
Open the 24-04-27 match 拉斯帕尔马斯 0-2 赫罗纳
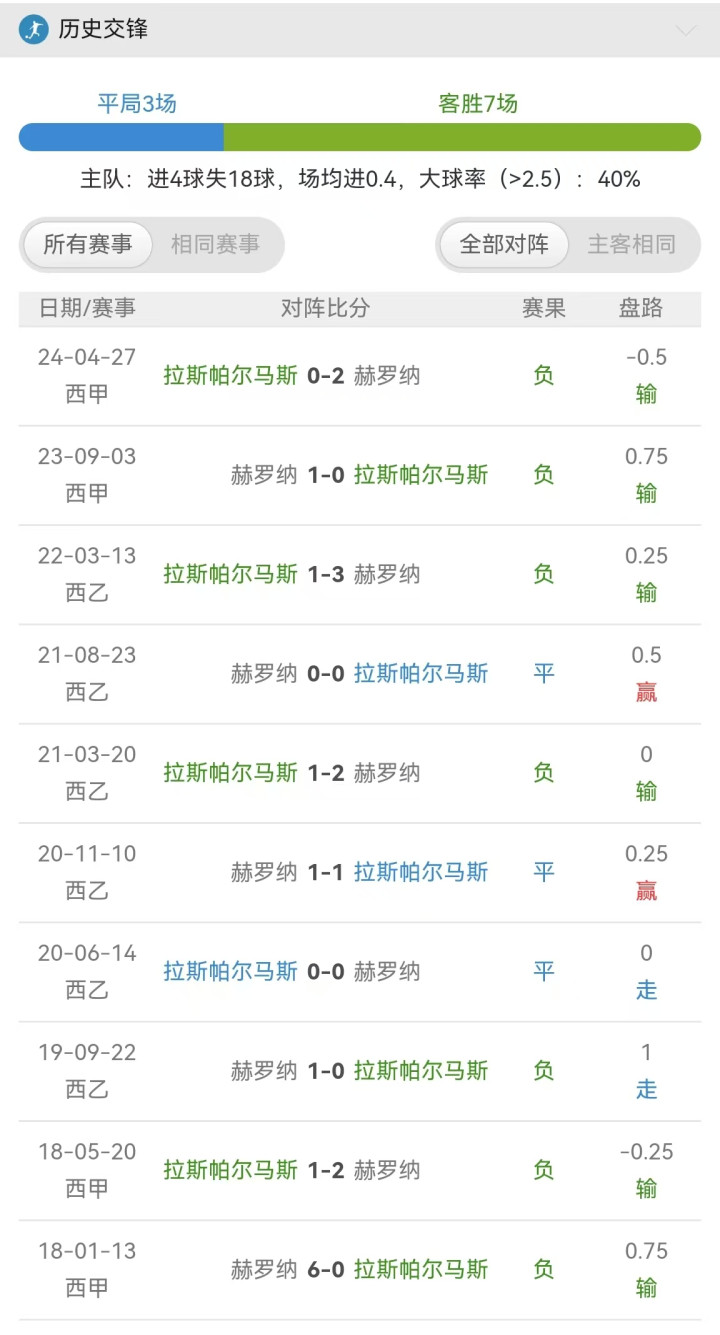pyautogui.click(x=360, y=376)
